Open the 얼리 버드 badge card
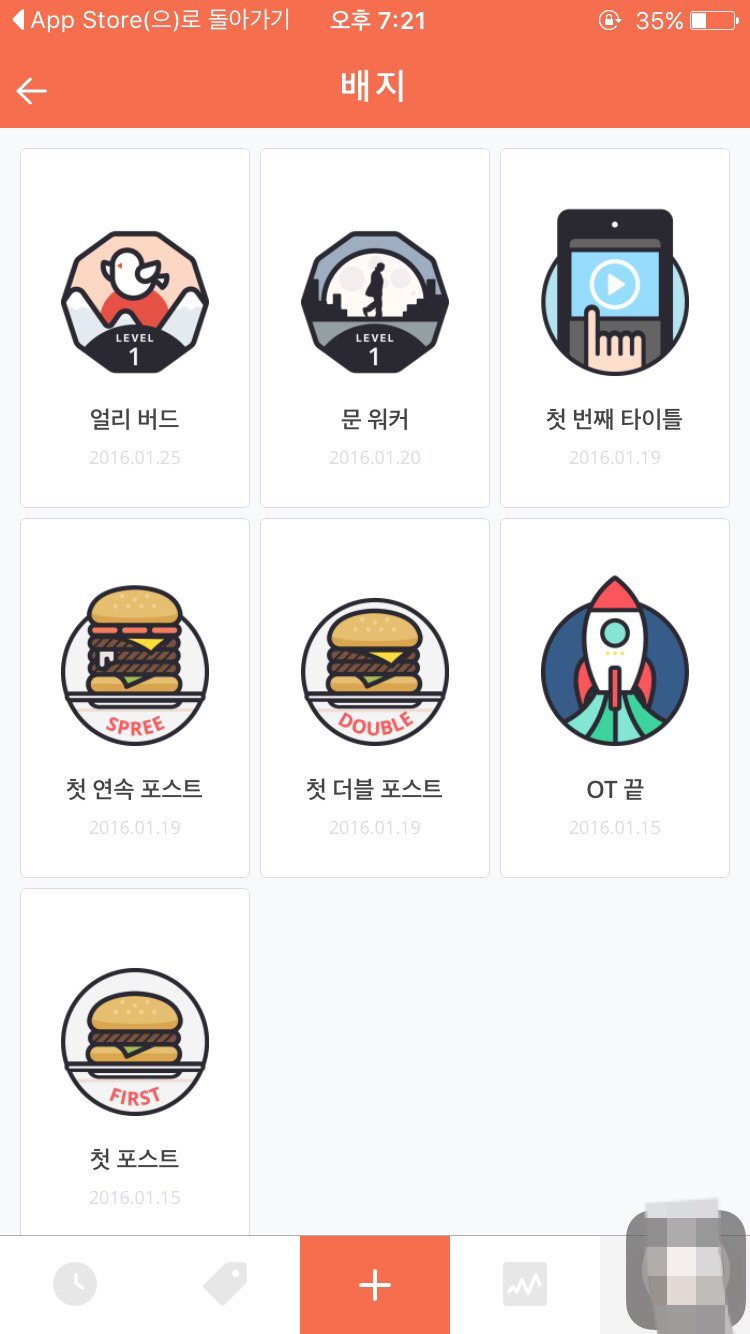The width and height of the screenshot is (750, 1334). tap(135, 328)
